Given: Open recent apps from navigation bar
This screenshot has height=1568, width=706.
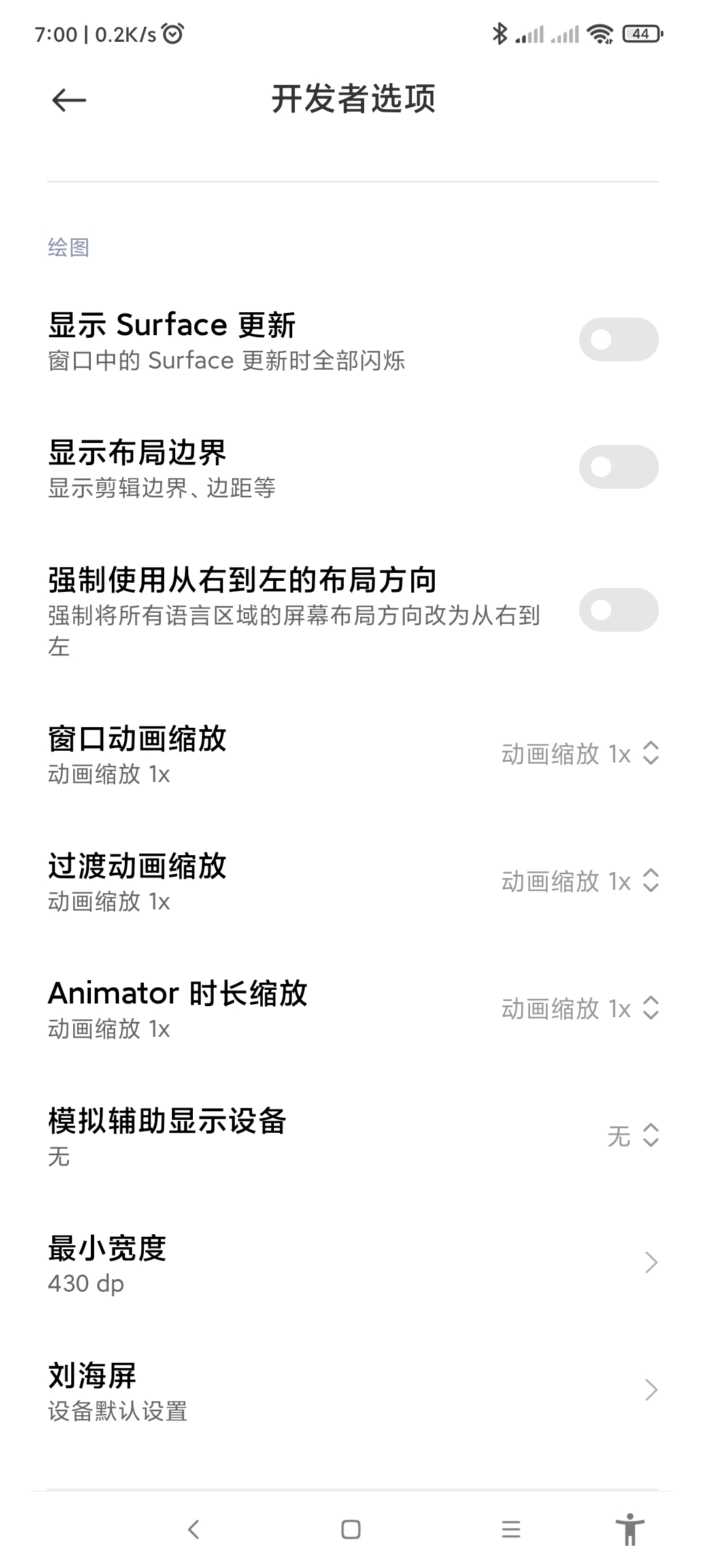Looking at the screenshot, I should [x=511, y=1529].
